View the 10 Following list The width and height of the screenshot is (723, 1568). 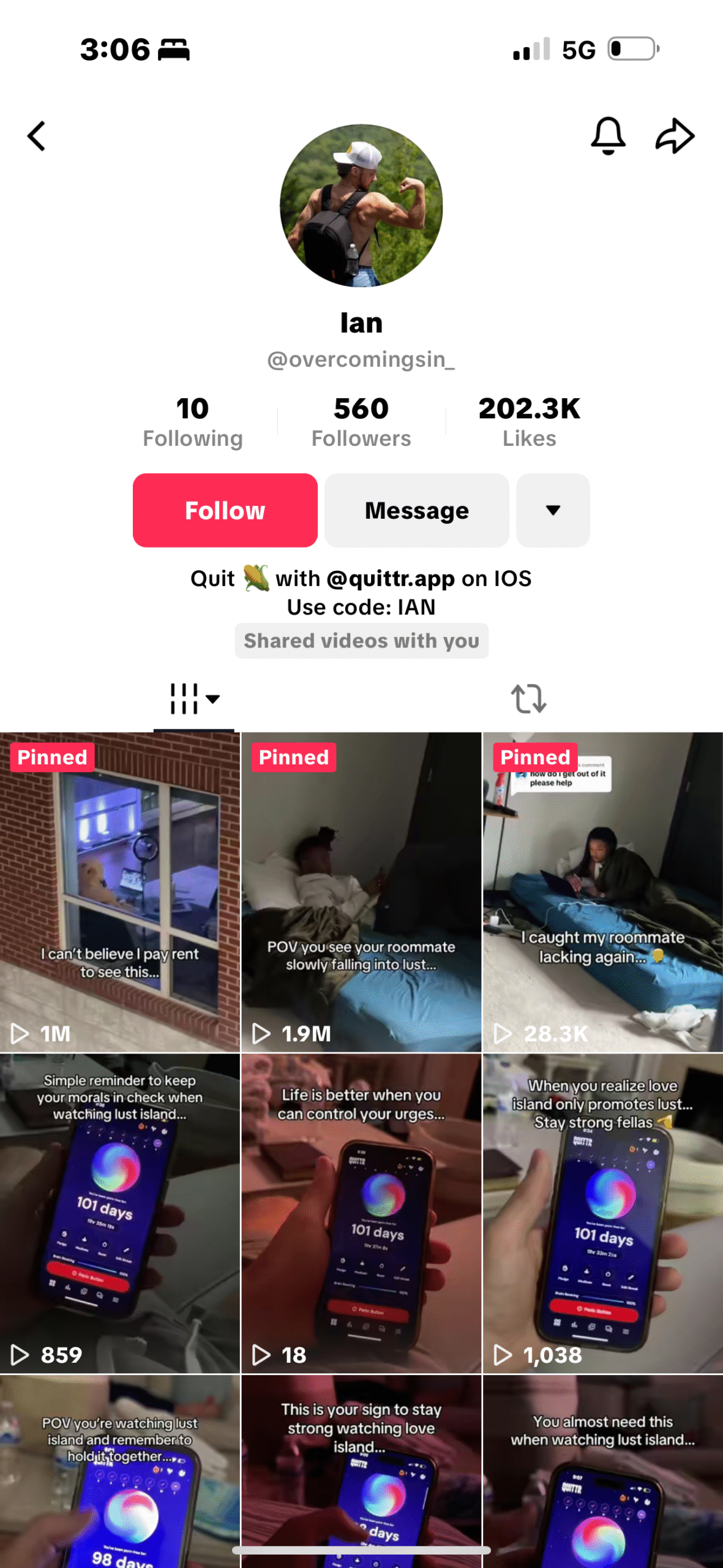tap(193, 421)
